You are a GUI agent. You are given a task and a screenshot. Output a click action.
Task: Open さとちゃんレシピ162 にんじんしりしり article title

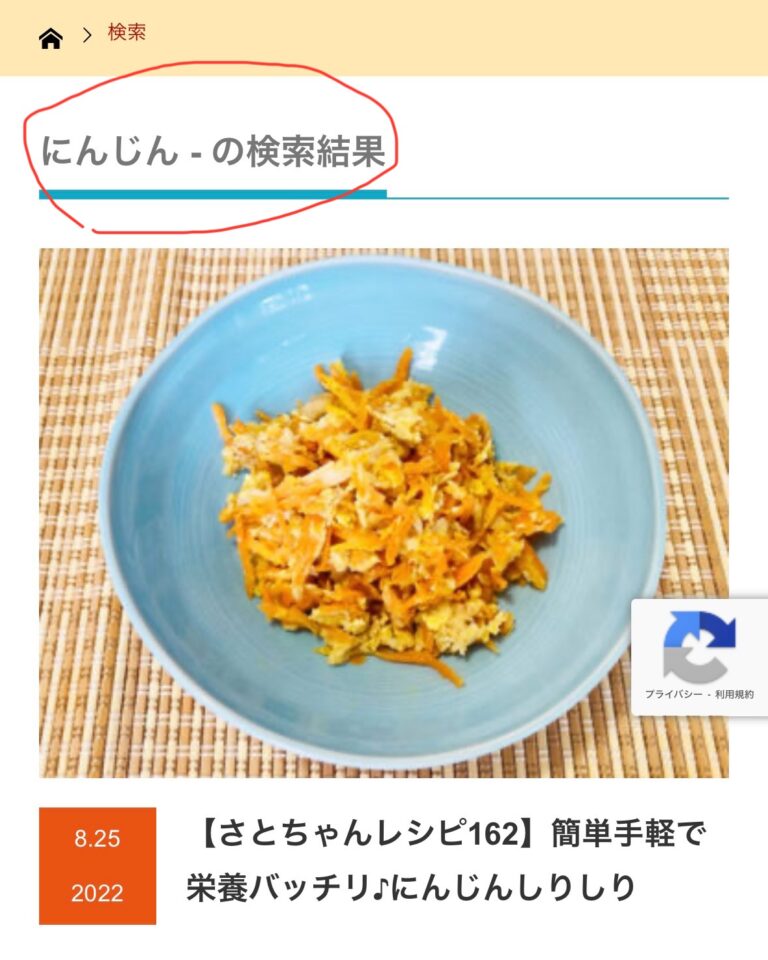[x=445, y=861]
